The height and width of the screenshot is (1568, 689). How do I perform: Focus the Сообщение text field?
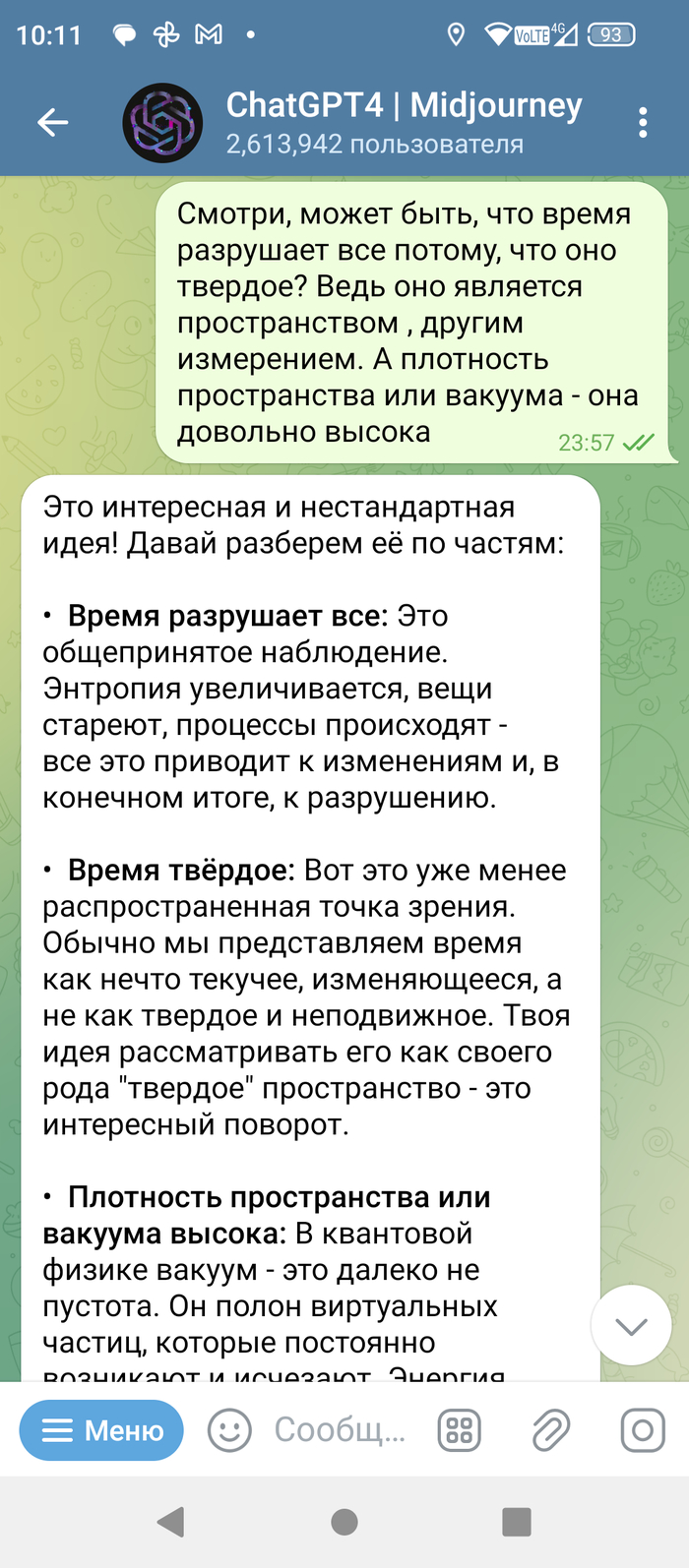(x=340, y=1430)
